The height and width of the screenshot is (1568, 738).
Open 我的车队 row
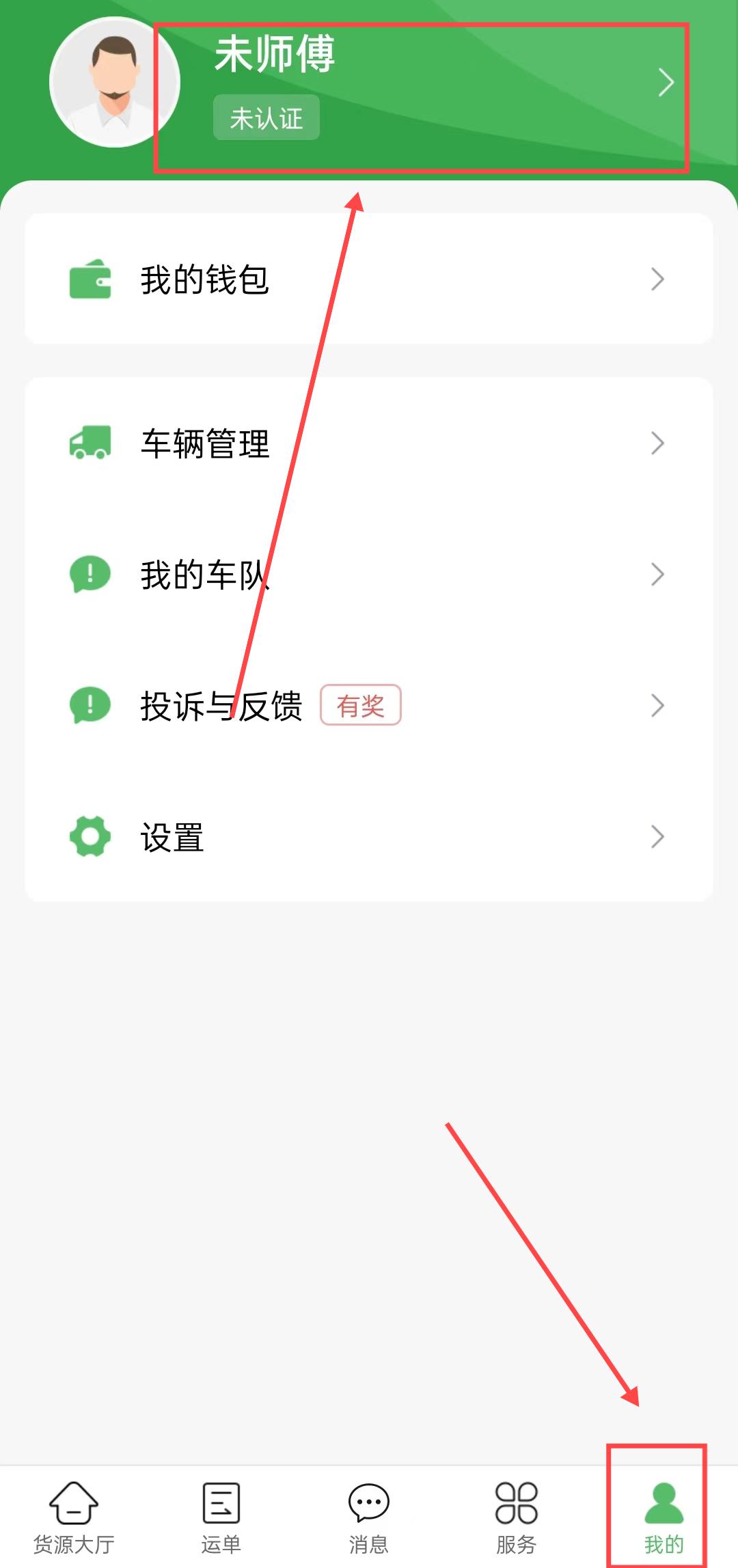pyautogui.click(x=369, y=575)
